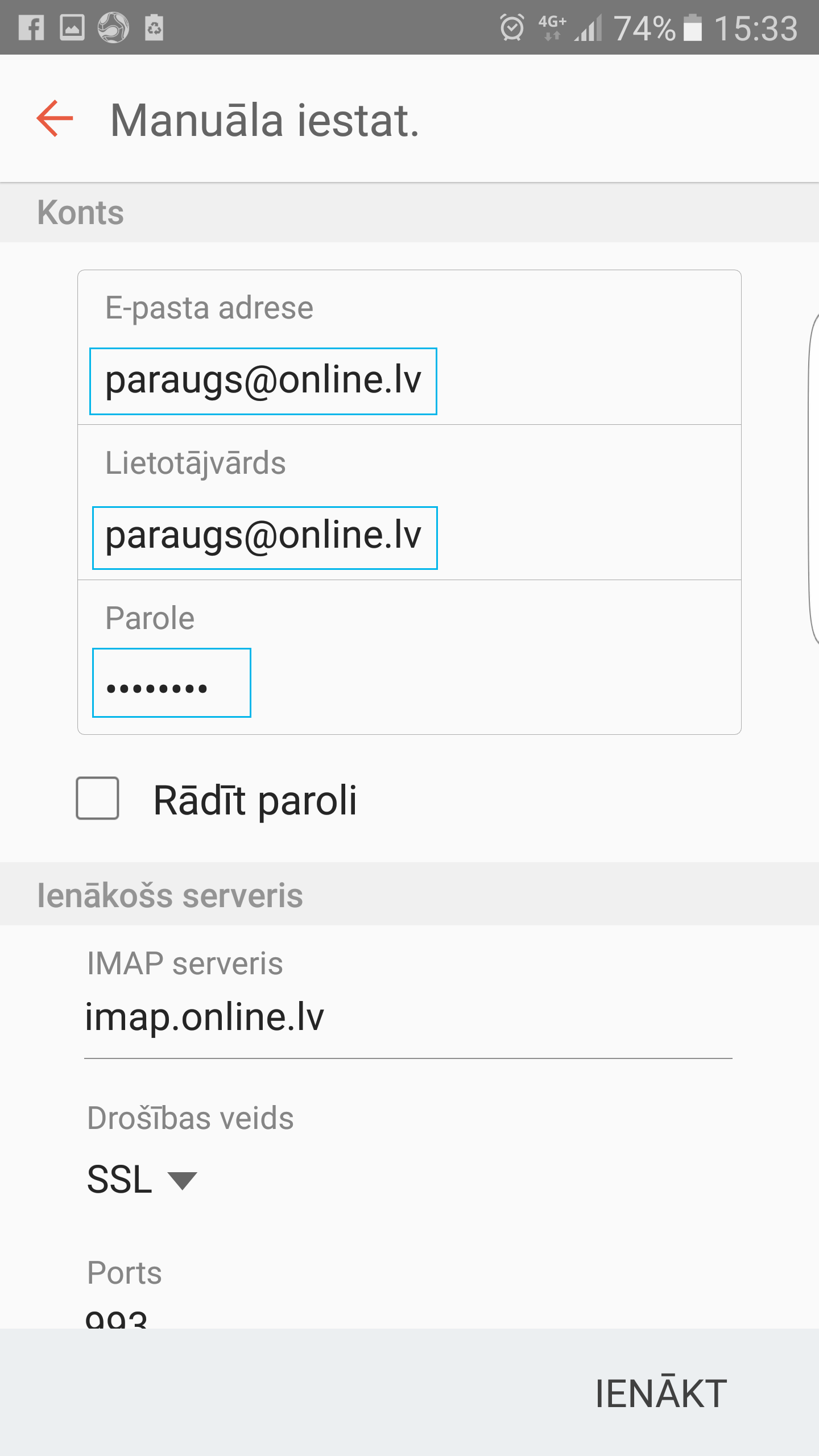Screen dimensions: 819x1456
Task: Tap the IENĀKT sign-in button
Action: [661, 1393]
